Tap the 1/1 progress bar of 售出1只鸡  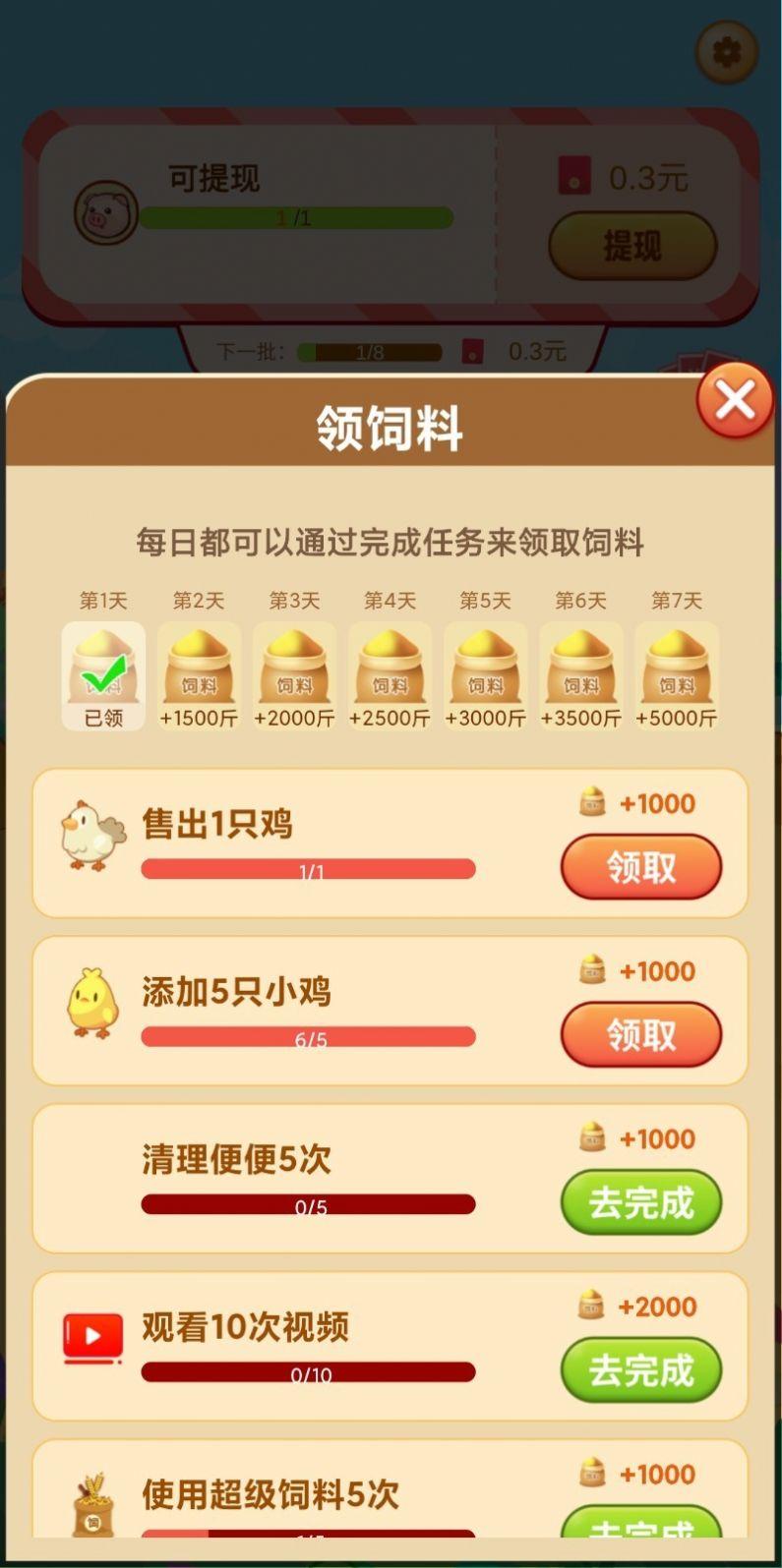click(x=307, y=869)
